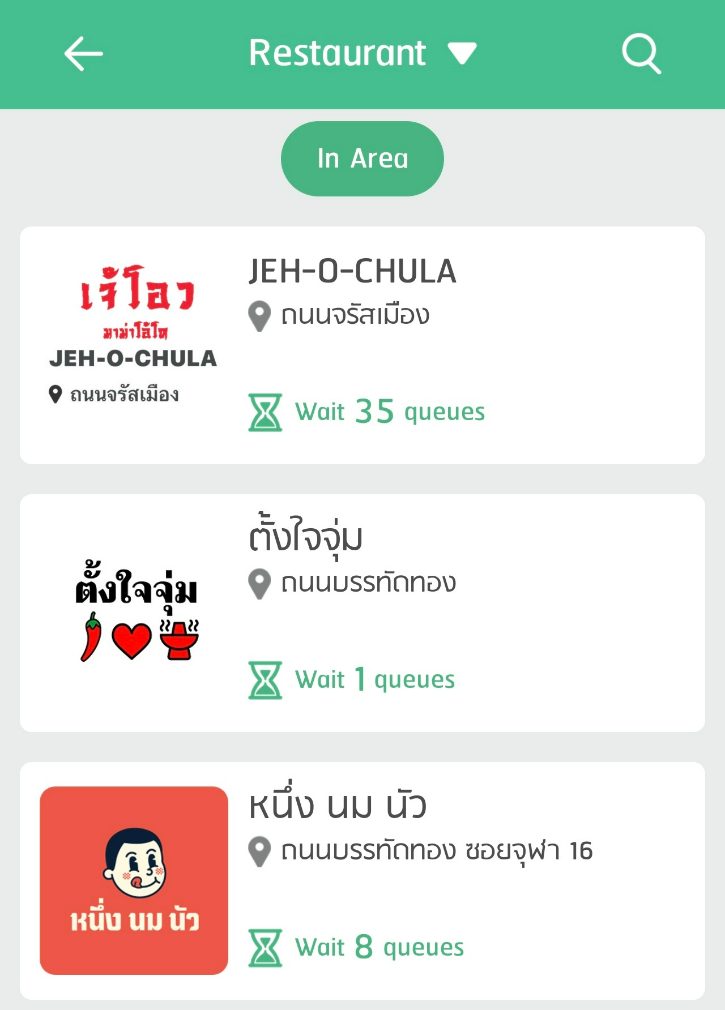
Task: Tap the หนึ่ง นม นัว restaurant logo thumbnail
Action: pyautogui.click(x=133, y=880)
